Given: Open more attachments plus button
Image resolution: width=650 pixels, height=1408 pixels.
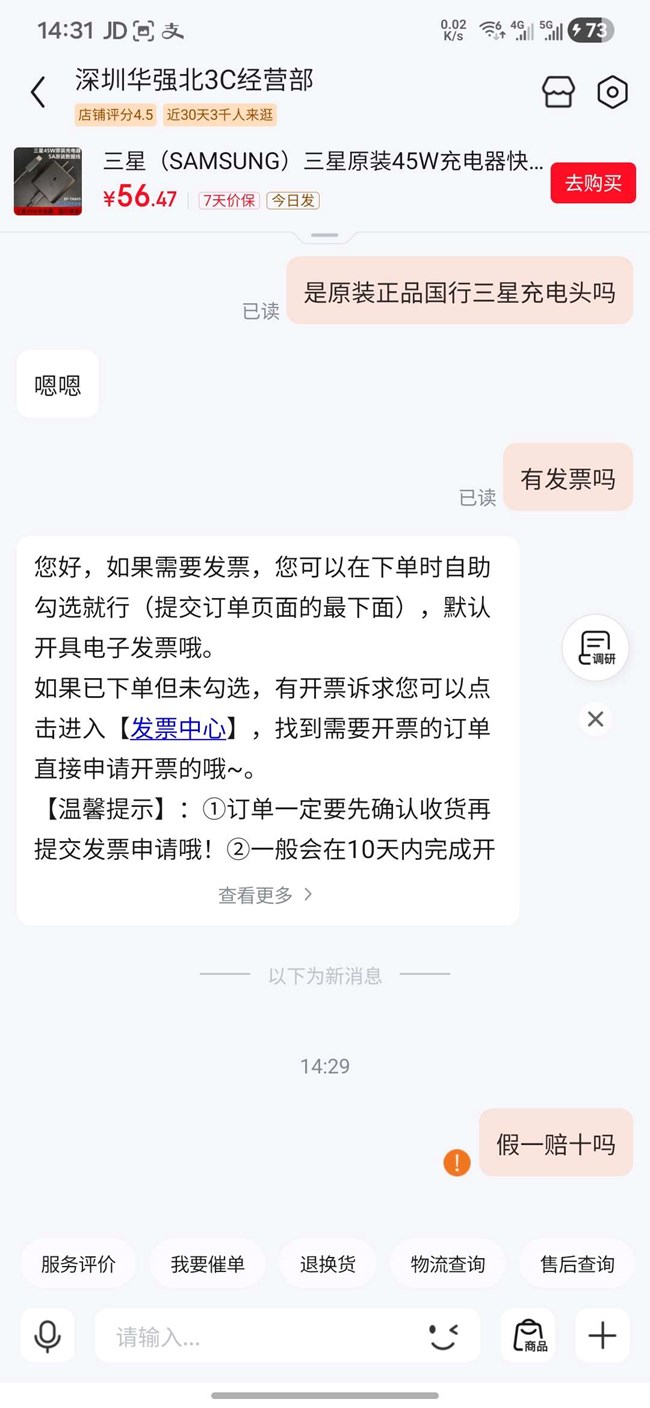Looking at the screenshot, I should pyautogui.click(x=602, y=1336).
